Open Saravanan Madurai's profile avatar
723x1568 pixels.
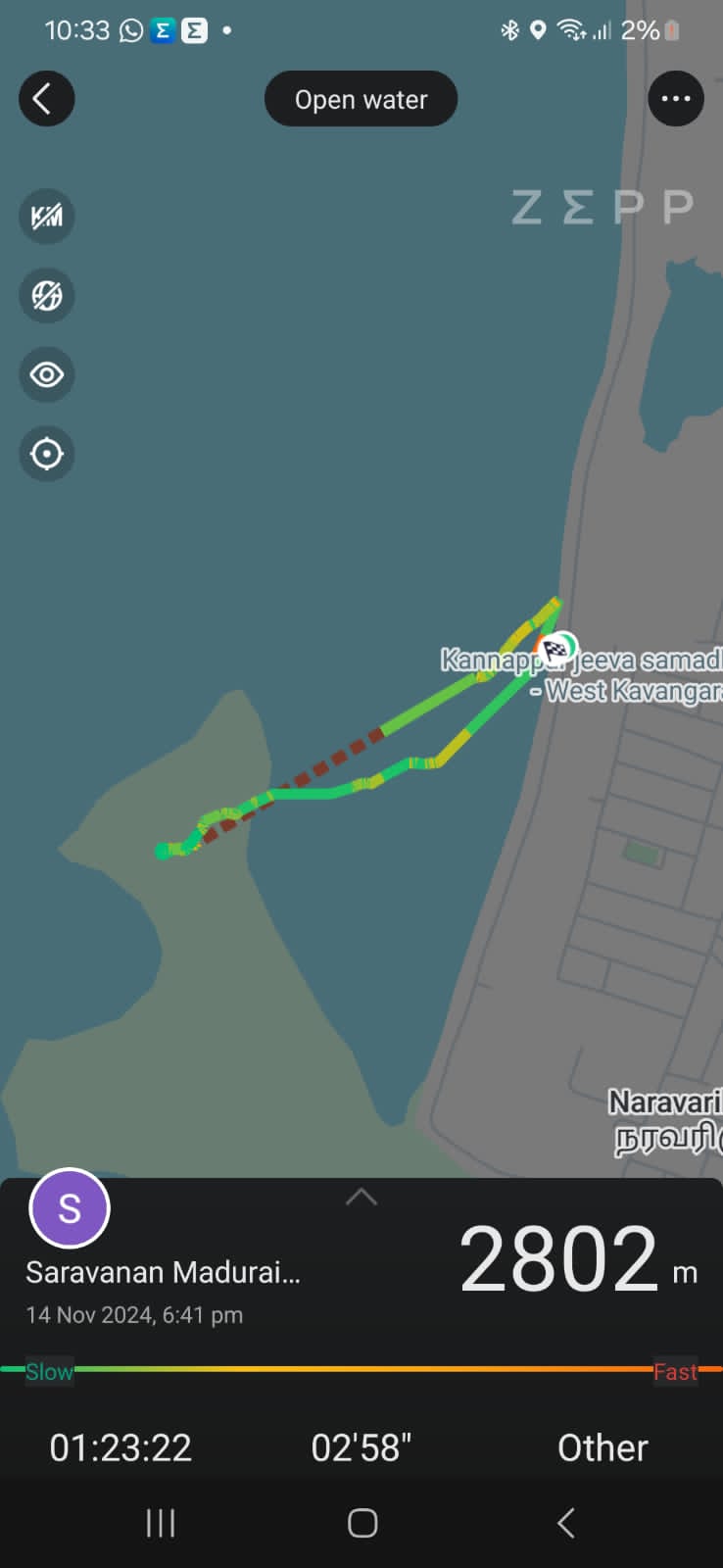click(70, 1208)
